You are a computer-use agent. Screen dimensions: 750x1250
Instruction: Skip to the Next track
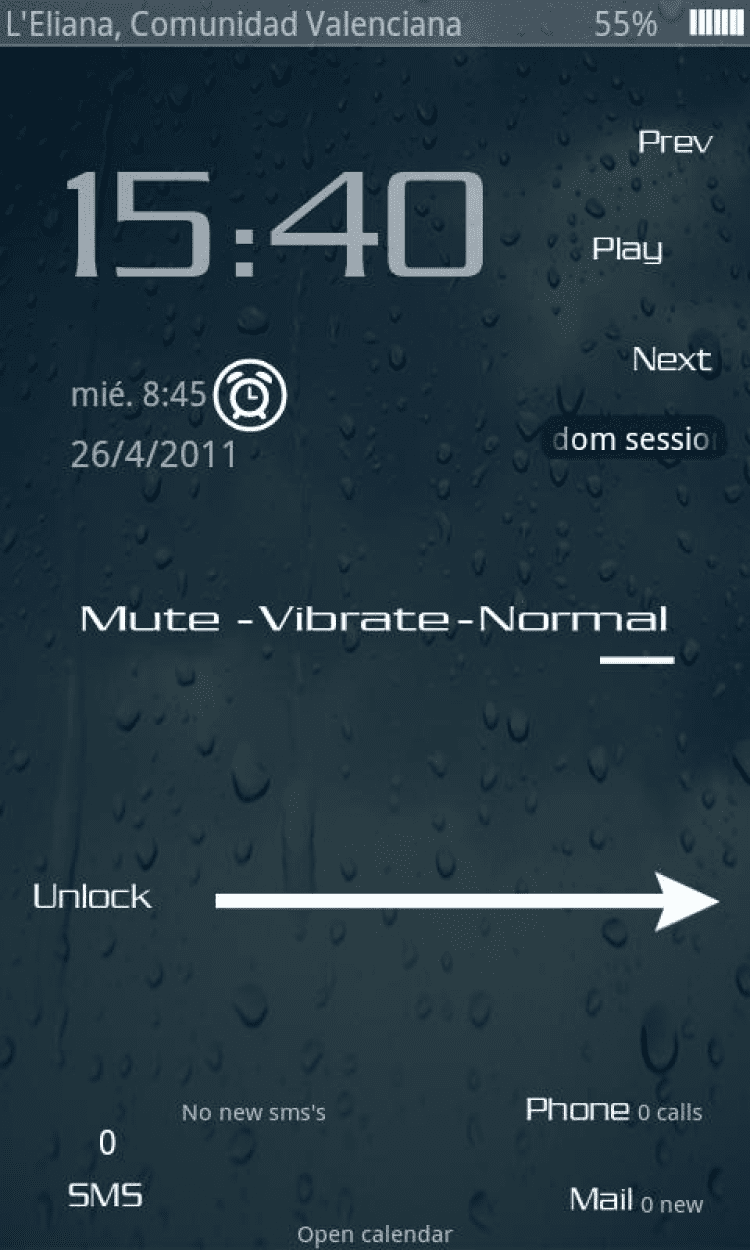(672, 358)
